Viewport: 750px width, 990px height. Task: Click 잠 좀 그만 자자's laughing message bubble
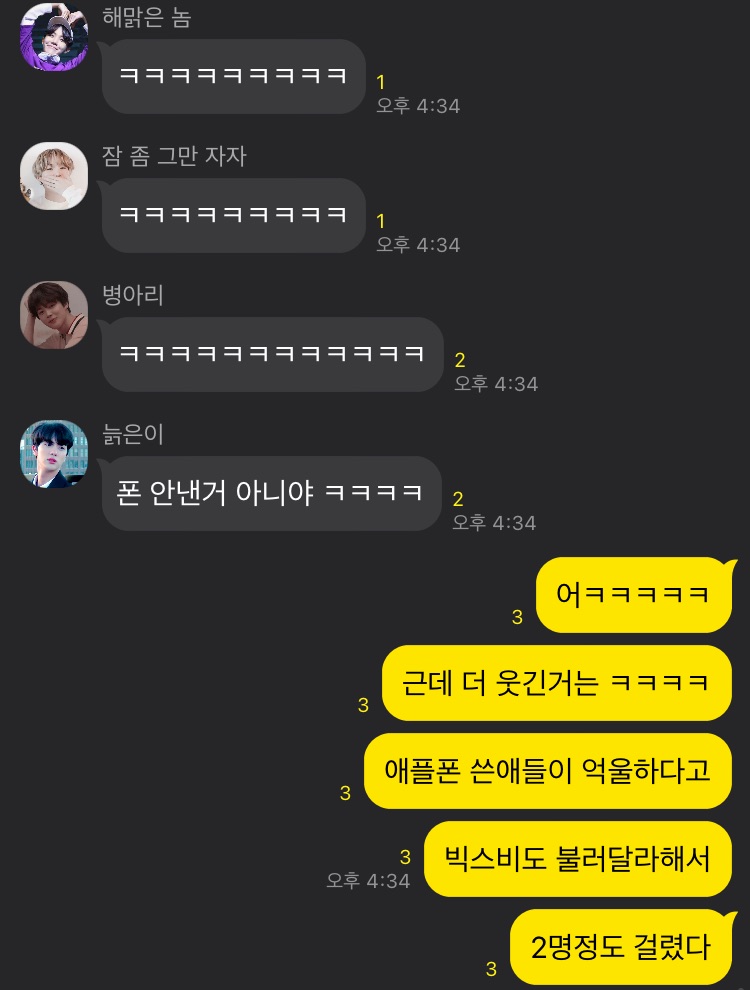click(x=232, y=216)
